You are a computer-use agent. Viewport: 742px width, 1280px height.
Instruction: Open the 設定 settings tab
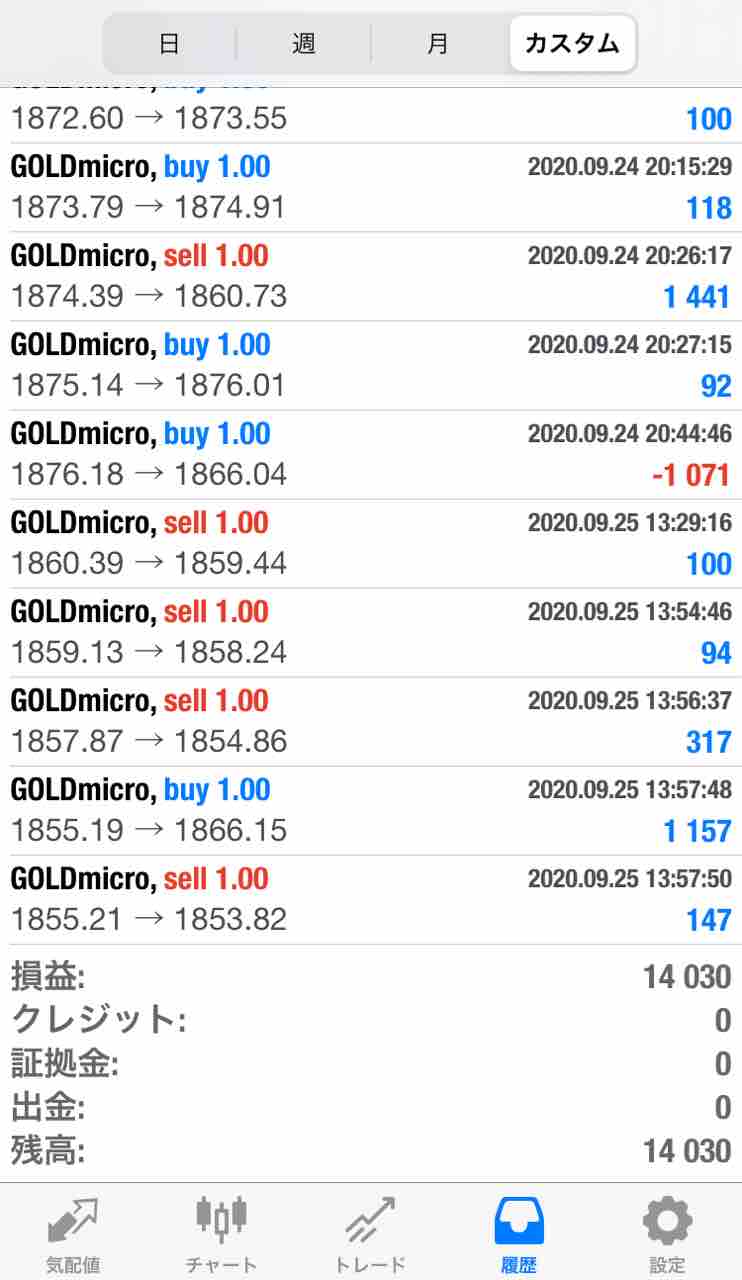click(x=667, y=1232)
